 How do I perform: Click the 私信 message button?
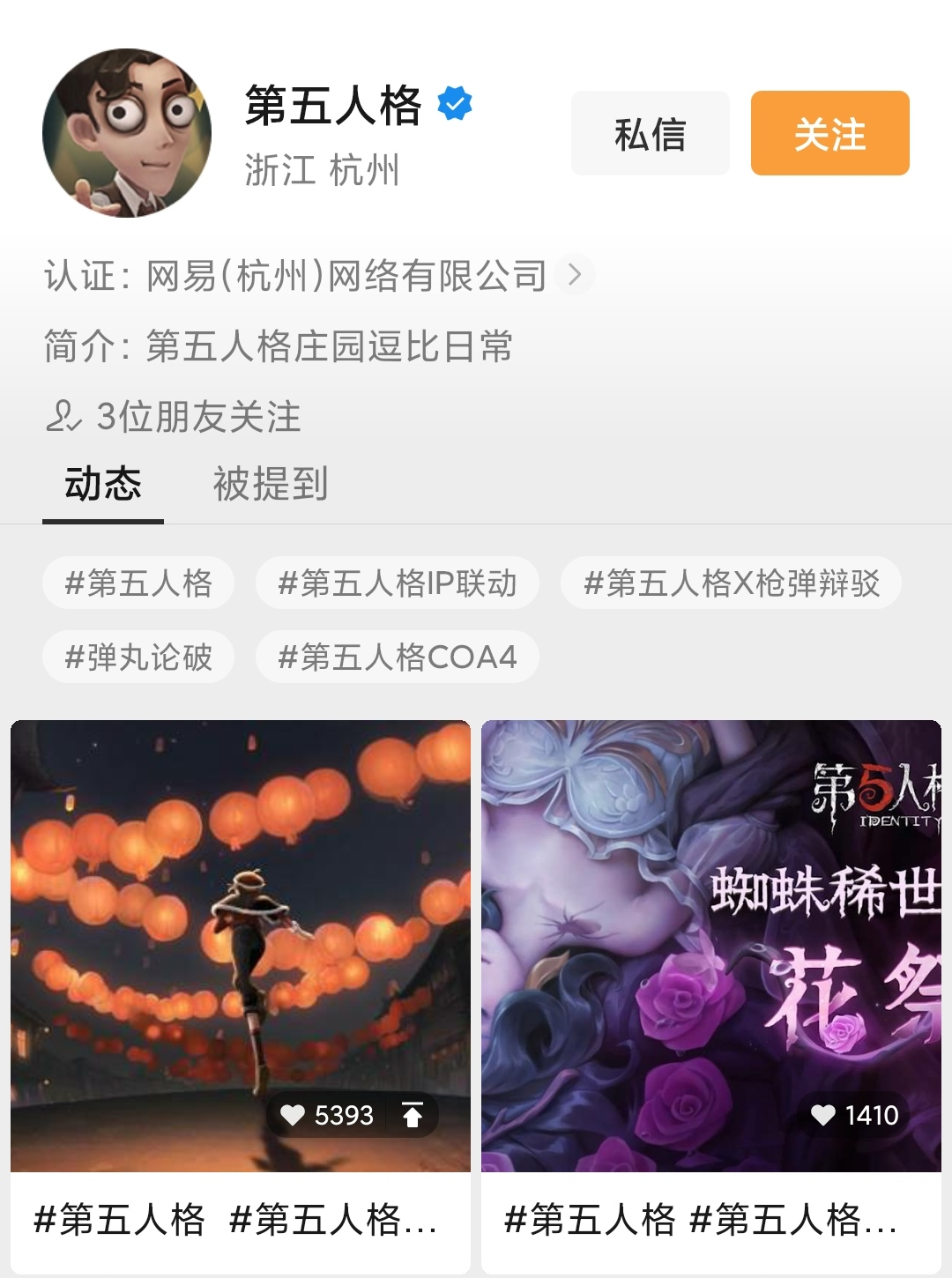pos(650,132)
